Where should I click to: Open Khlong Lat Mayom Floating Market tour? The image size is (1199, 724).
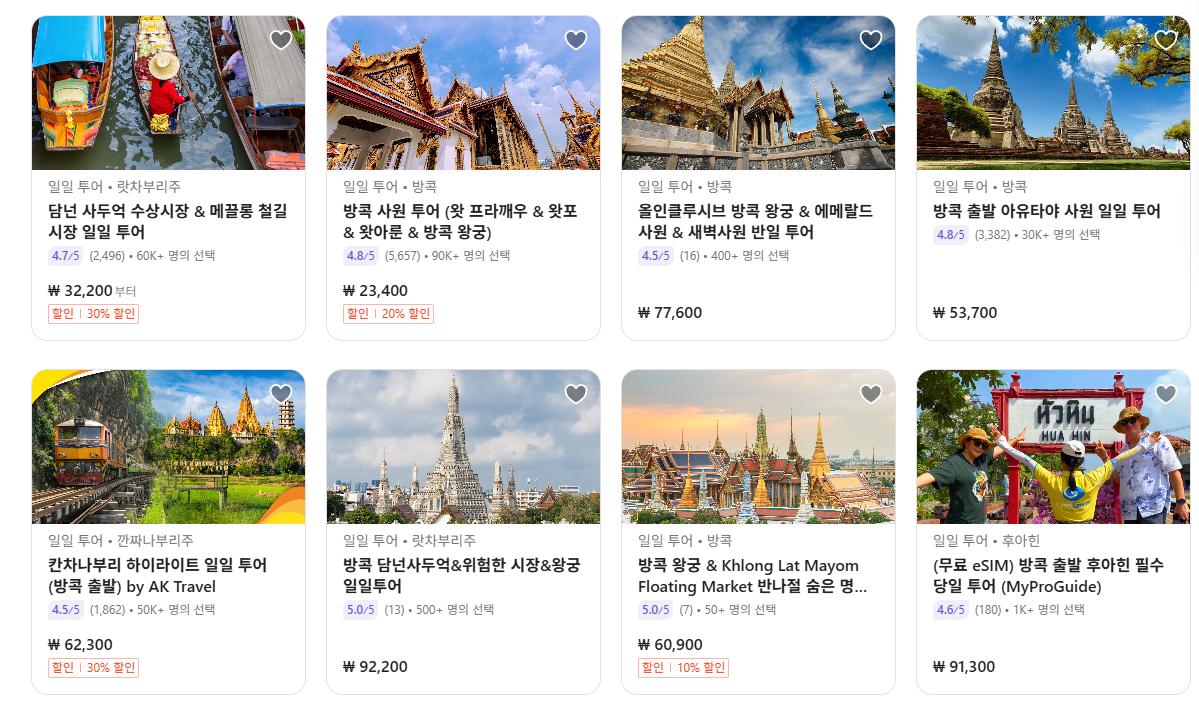click(759, 532)
